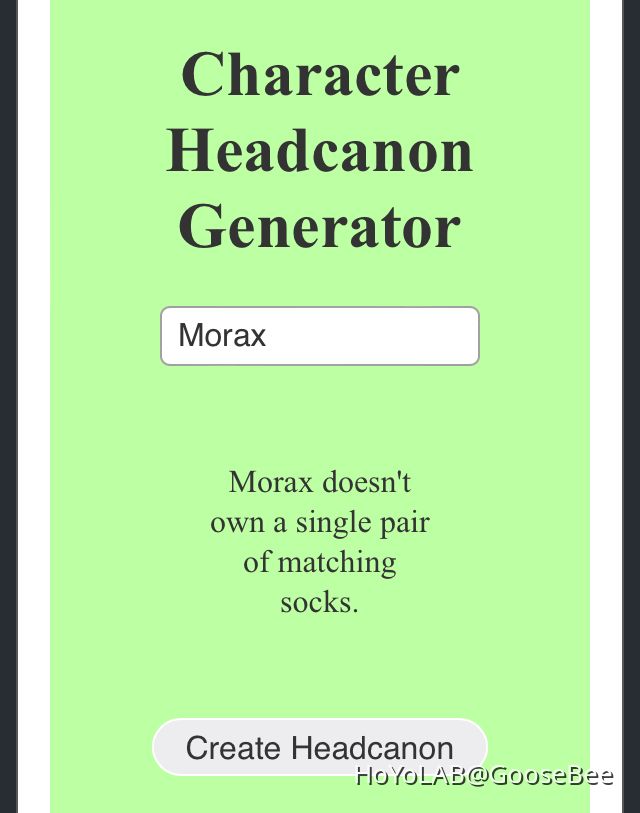Tap the character name field containing Morax
Image resolution: width=640 pixels, height=813 pixels.
[319, 336]
